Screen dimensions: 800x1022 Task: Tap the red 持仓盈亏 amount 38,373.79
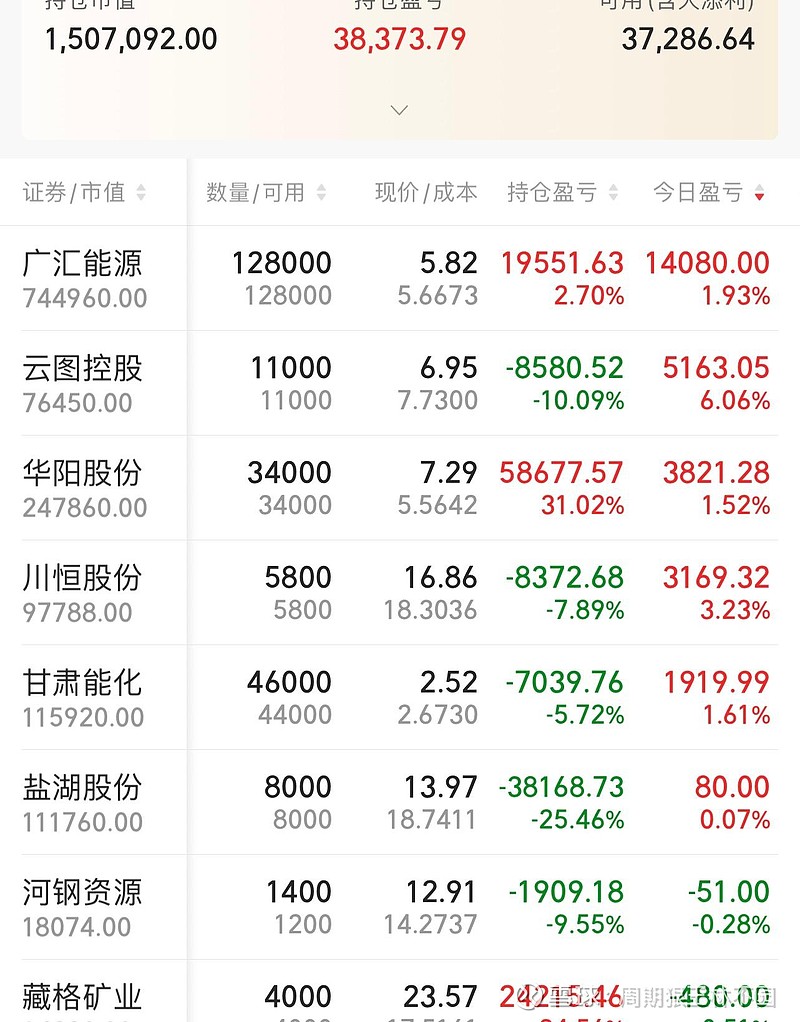[x=399, y=39]
